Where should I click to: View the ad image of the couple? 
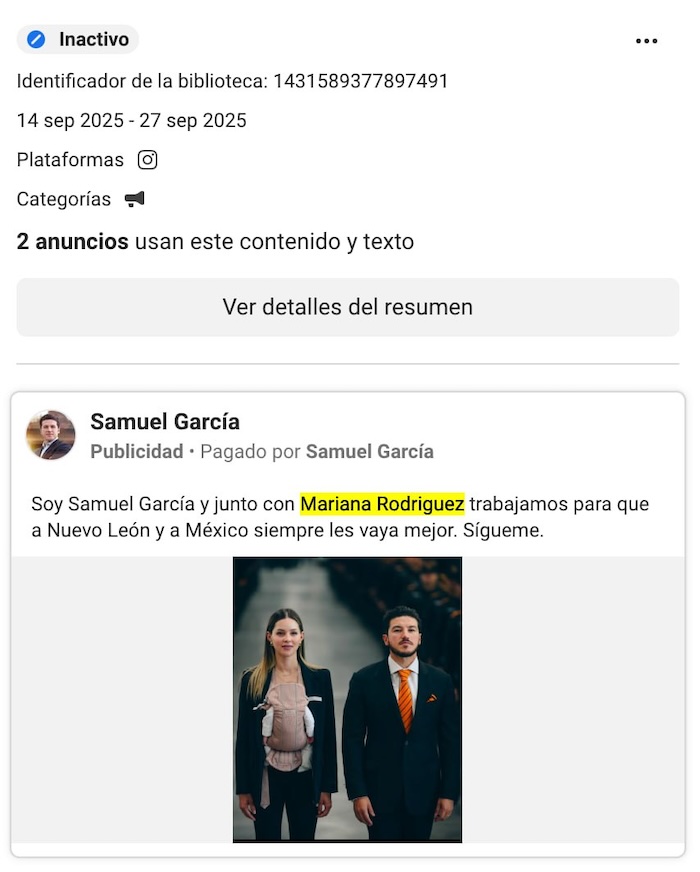(x=347, y=699)
